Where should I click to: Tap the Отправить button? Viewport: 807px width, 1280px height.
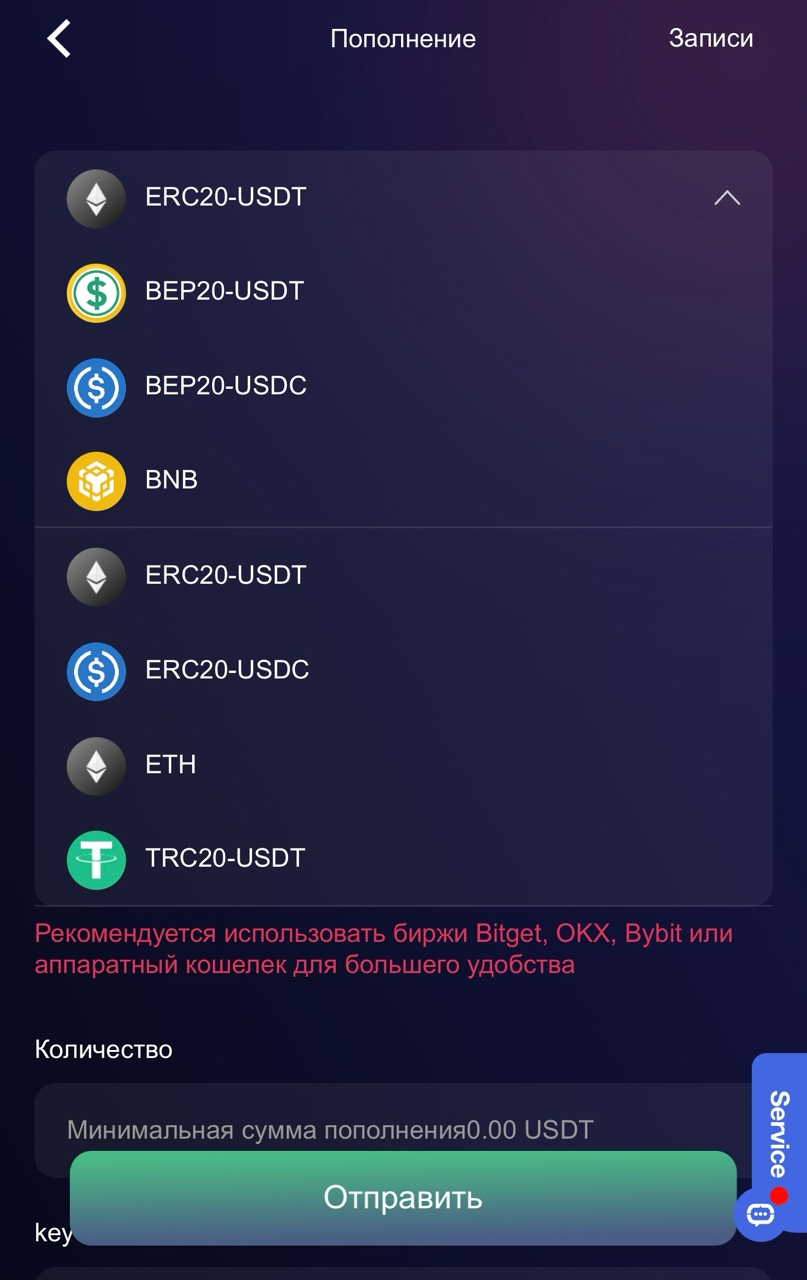(403, 1197)
